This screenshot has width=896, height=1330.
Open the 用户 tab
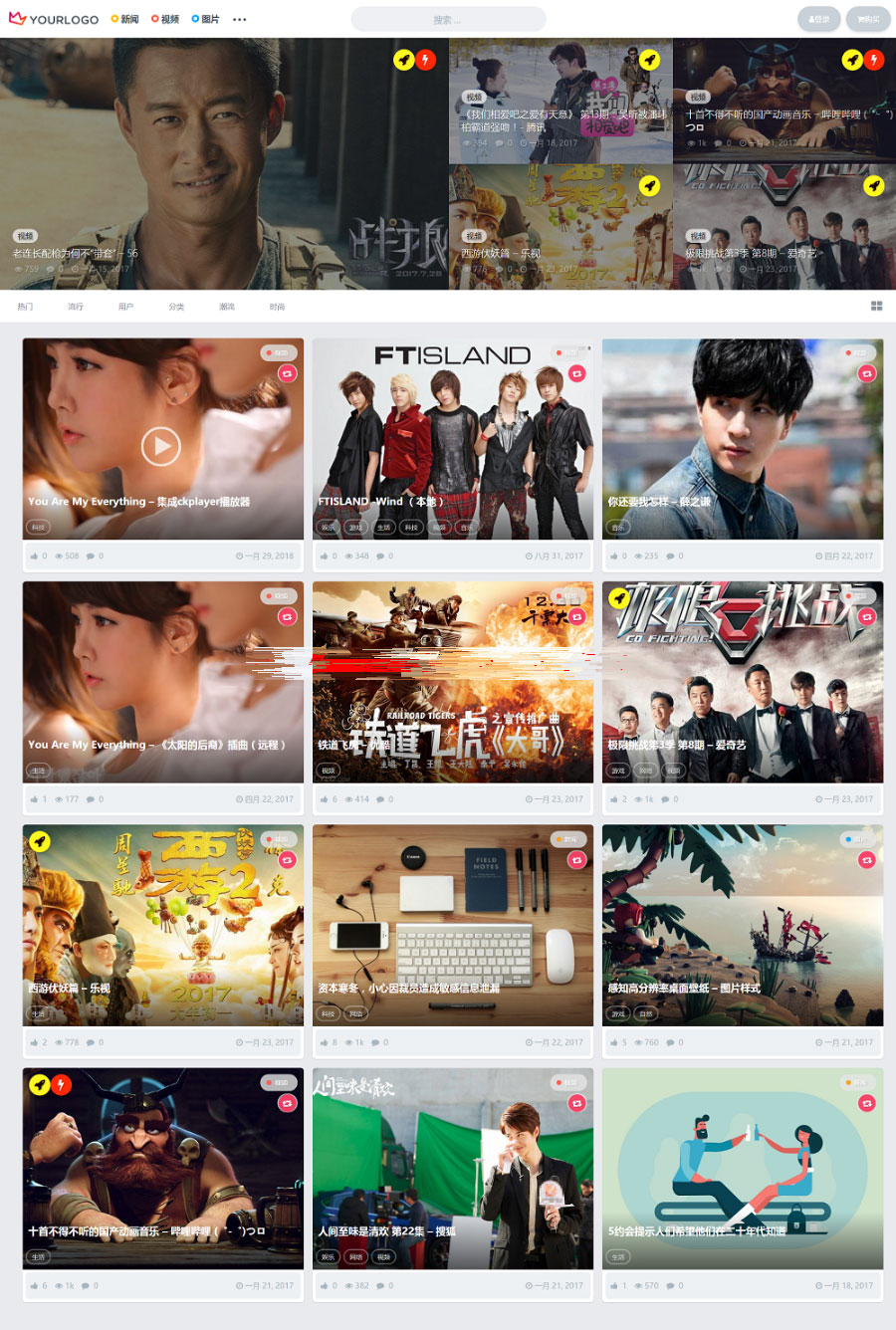(x=125, y=307)
